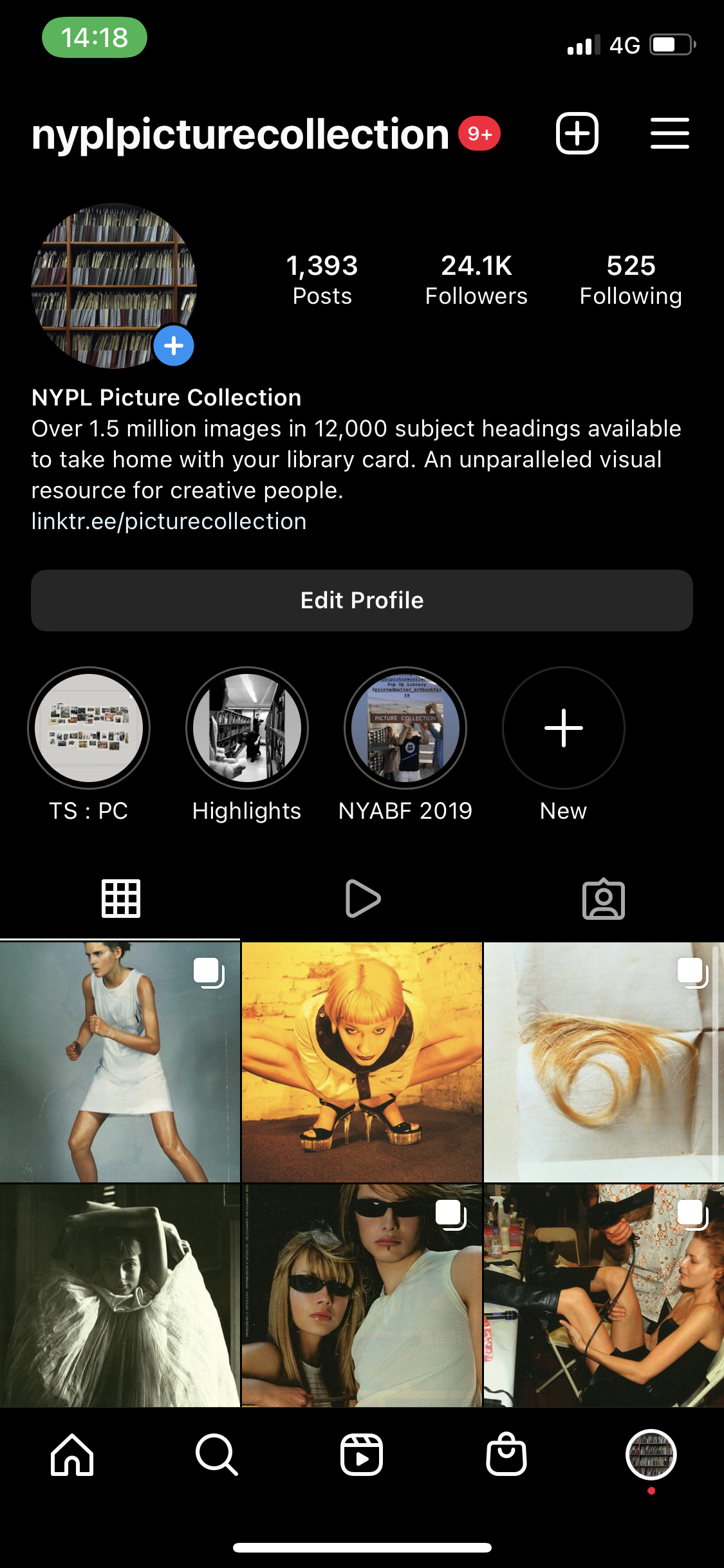Open the yellow-toned crouching woman post
The image size is (724, 1568).
pos(362,1062)
